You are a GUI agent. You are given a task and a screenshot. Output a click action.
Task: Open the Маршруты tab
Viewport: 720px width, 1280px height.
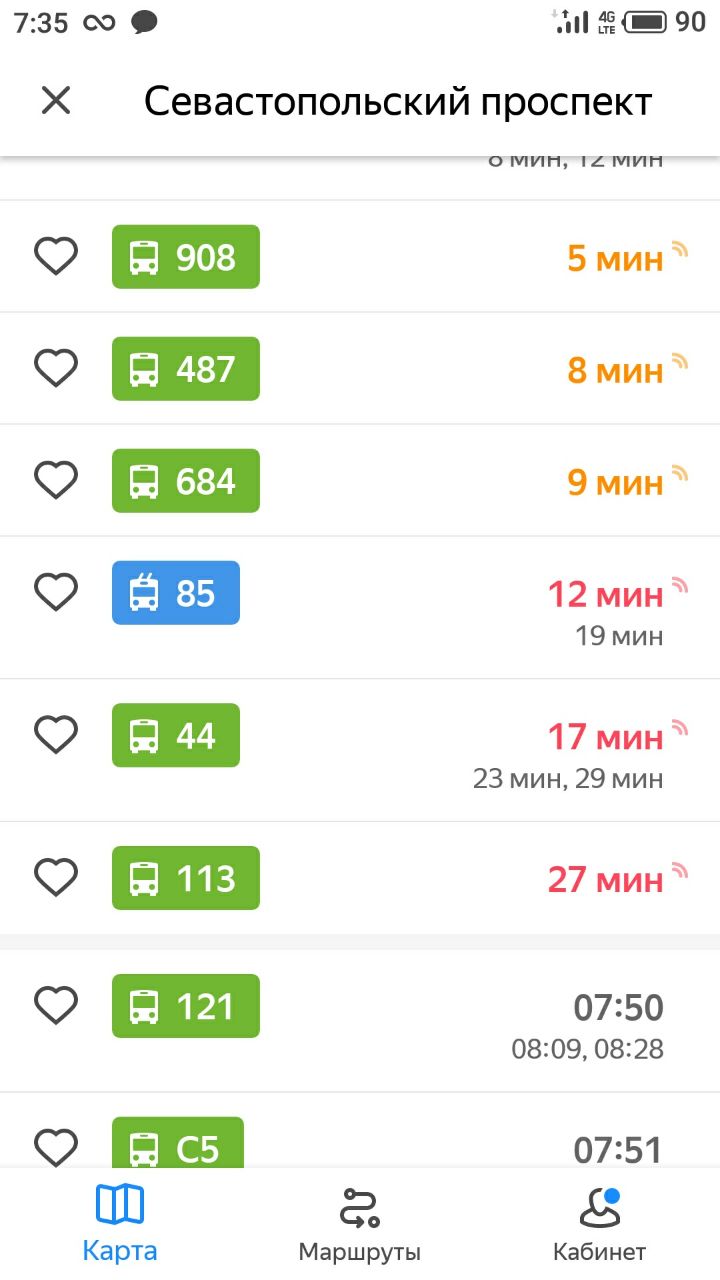(x=360, y=1222)
